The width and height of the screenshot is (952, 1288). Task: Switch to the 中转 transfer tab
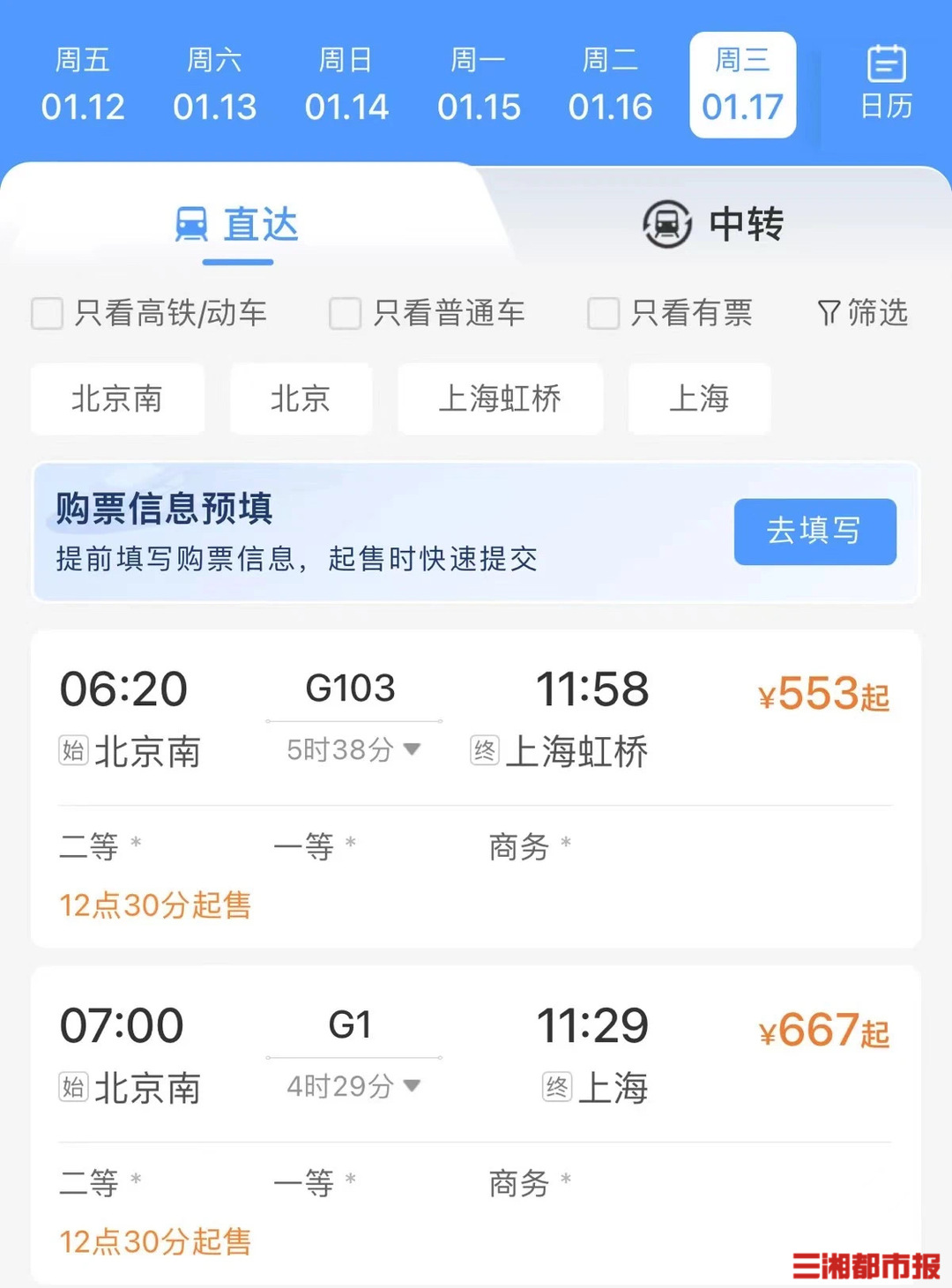coord(714,224)
